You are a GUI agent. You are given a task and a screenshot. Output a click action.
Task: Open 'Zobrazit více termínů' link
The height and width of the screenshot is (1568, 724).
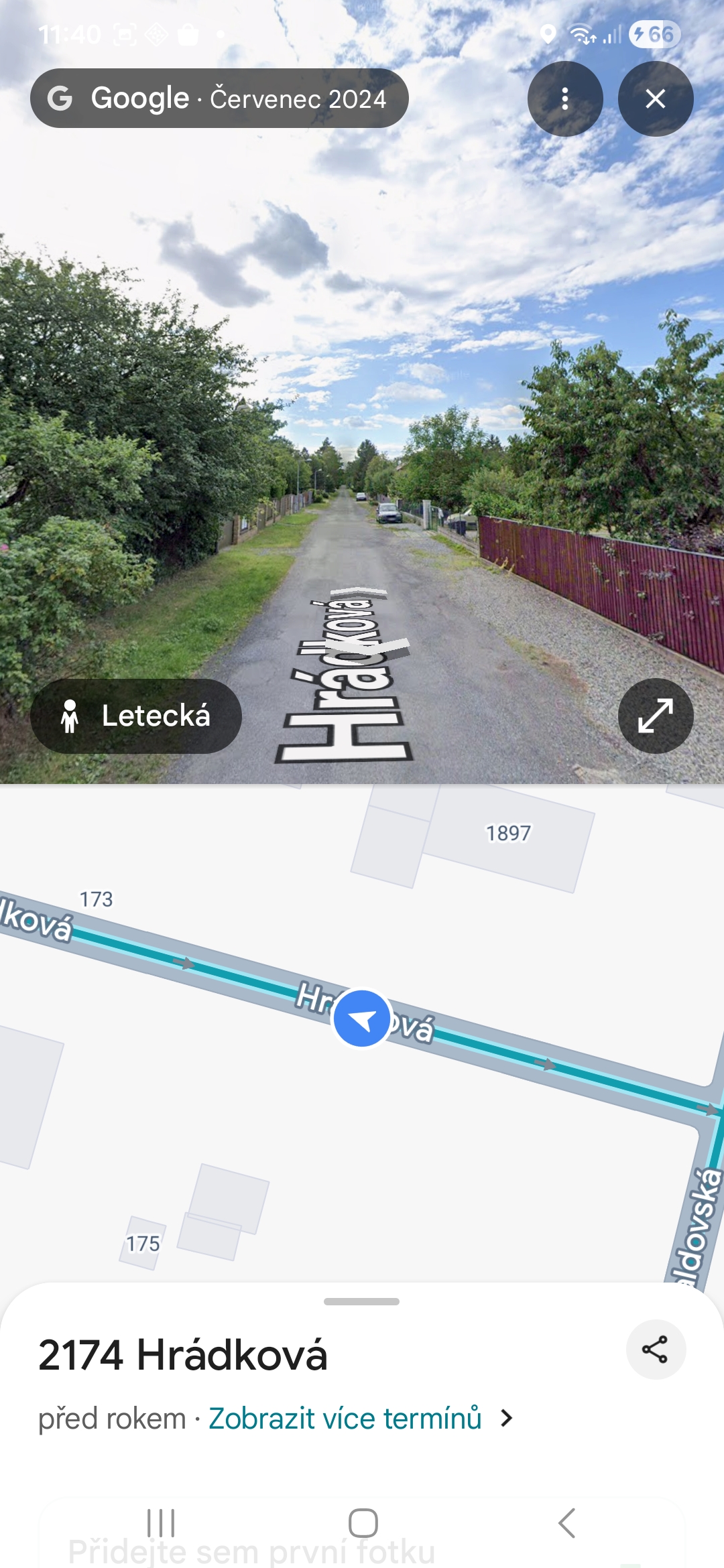[x=345, y=1419]
